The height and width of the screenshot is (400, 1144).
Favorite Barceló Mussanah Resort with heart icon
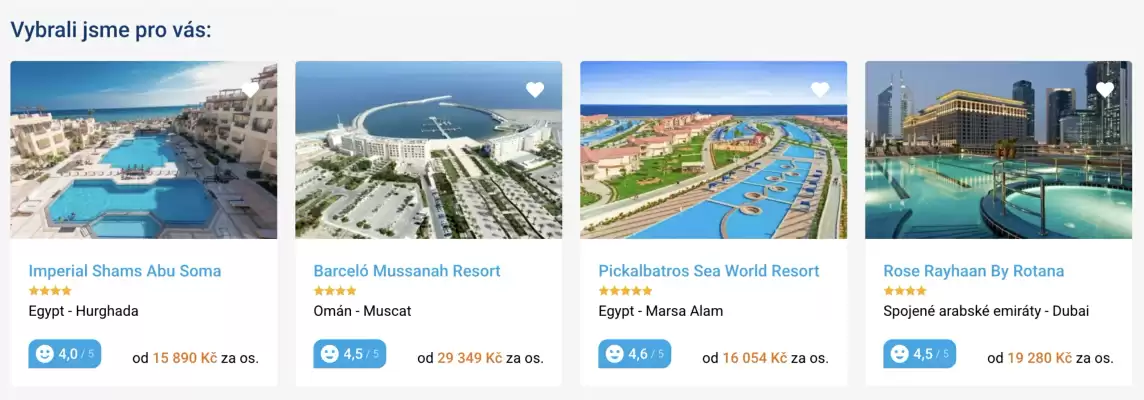535,90
